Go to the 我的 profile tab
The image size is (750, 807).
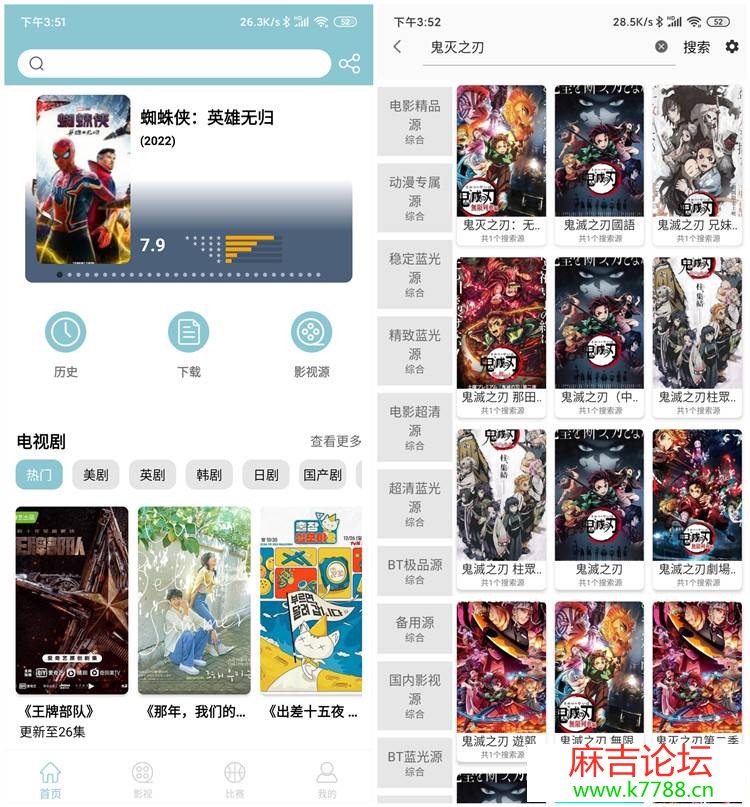[327, 779]
